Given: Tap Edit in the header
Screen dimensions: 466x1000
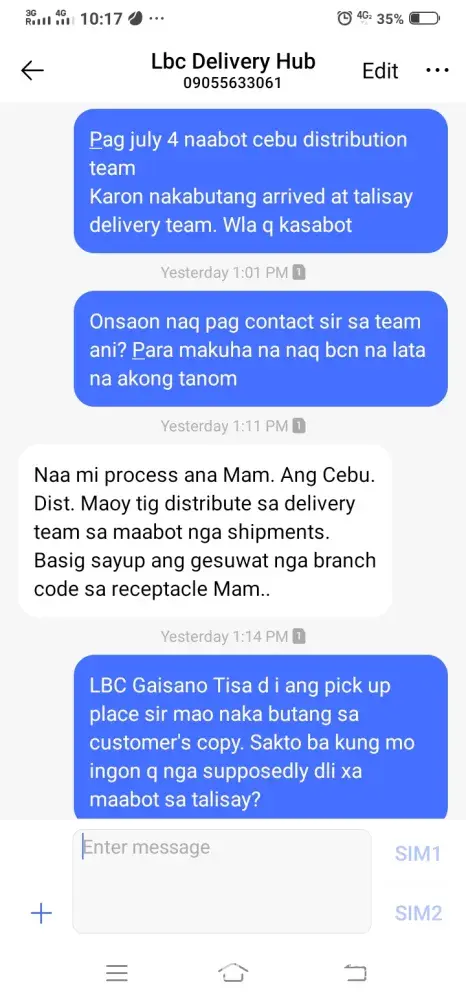Looking at the screenshot, I should [380, 70].
